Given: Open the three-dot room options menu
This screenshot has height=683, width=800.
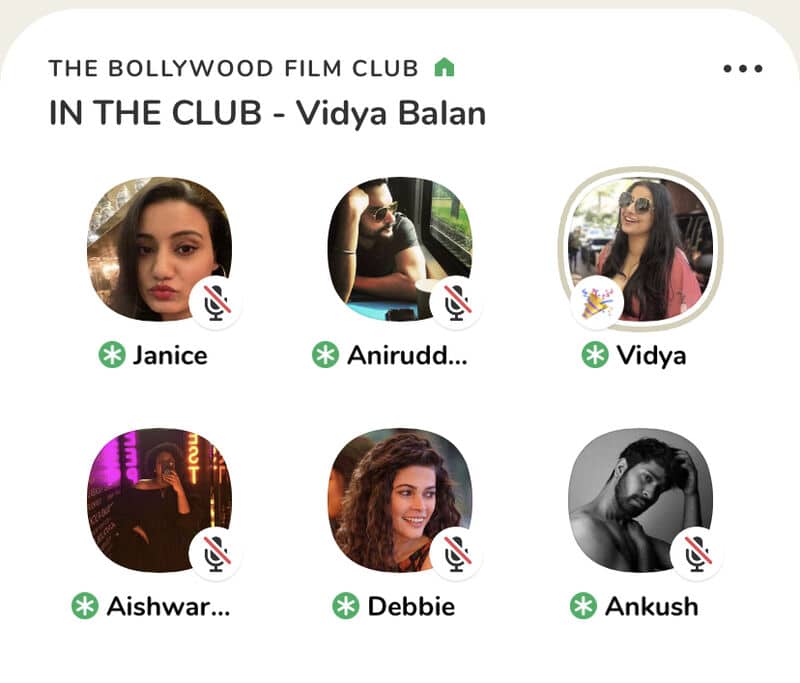Looking at the screenshot, I should (x=742, y=69).
